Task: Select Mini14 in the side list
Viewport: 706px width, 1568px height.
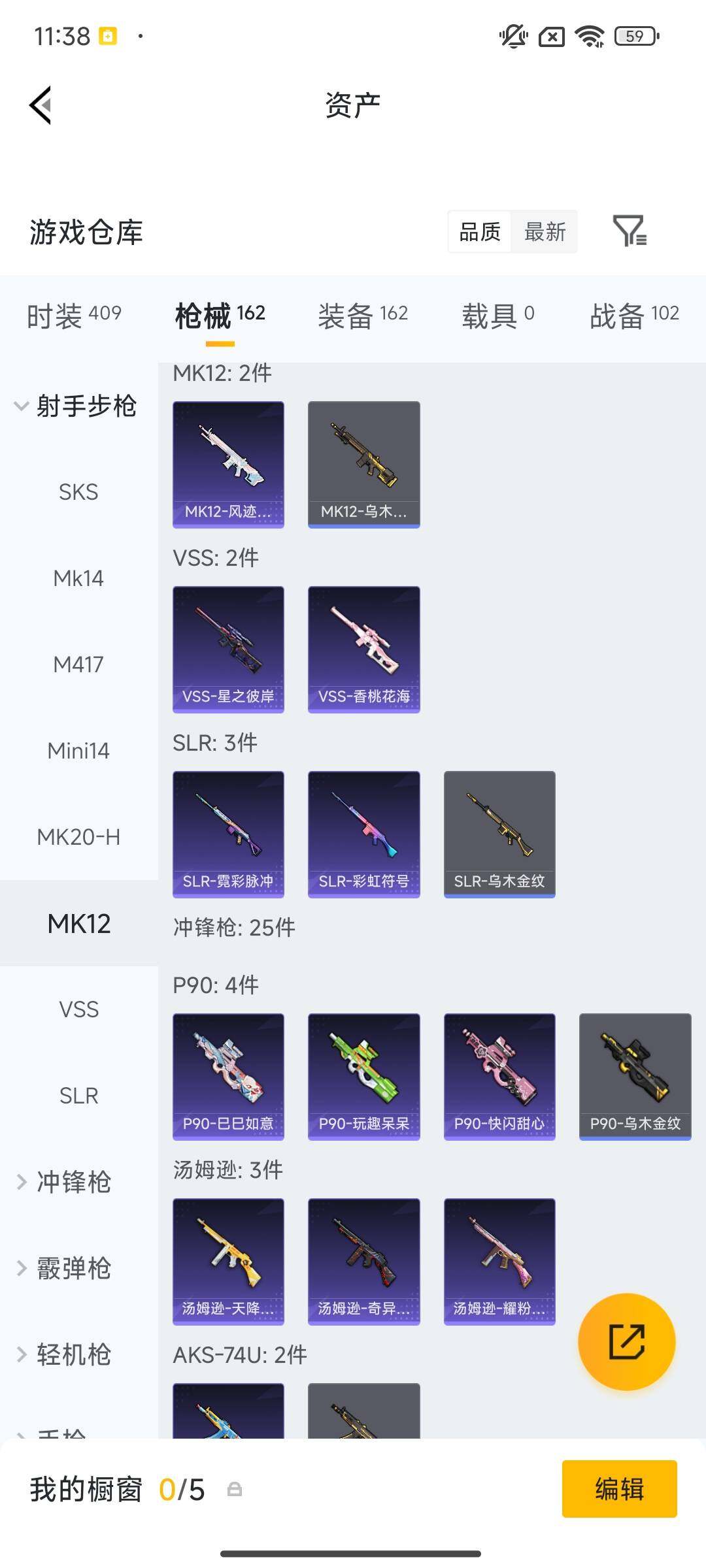Action: pyautogui.click(x=78, y=751)
